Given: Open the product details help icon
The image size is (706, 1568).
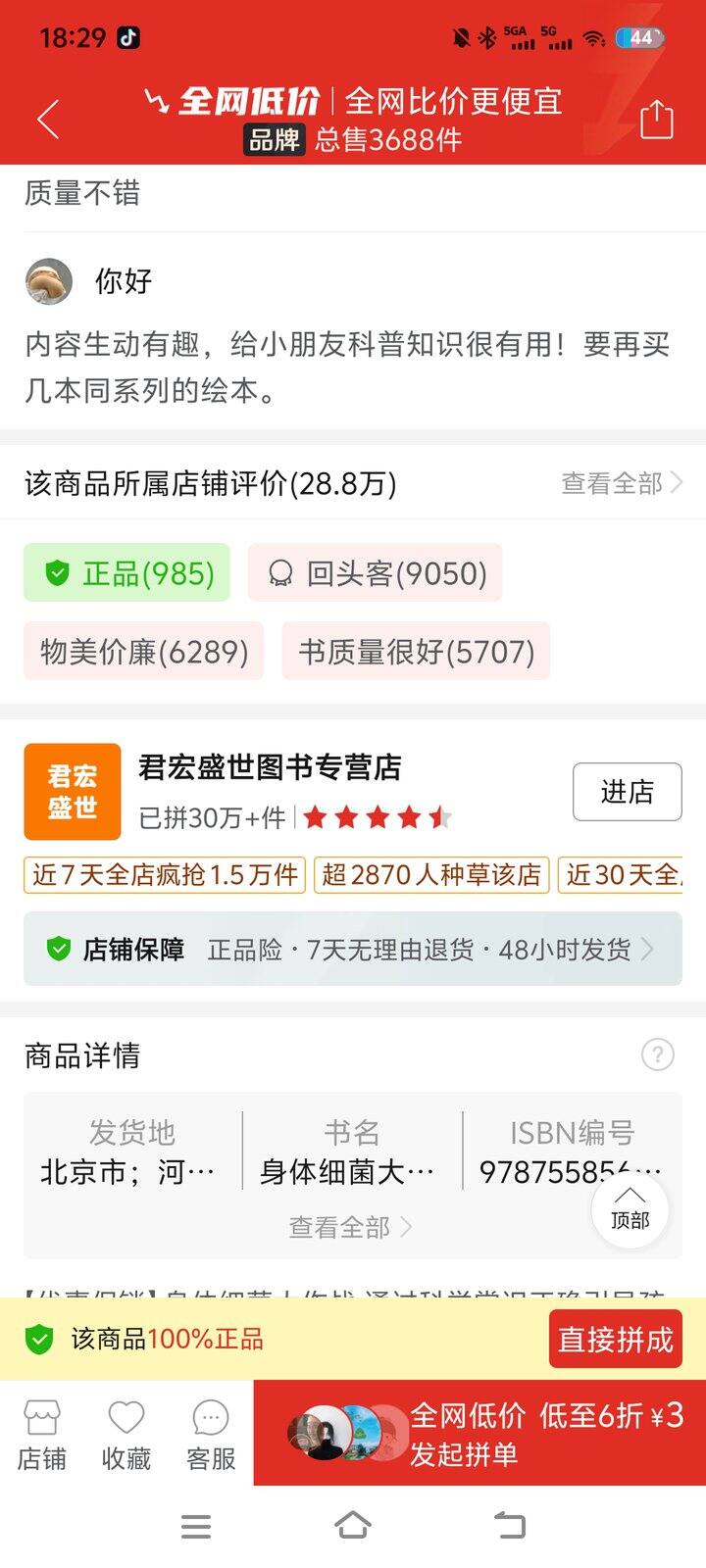Looking at the screenshot, I should tap(657, 1055).
